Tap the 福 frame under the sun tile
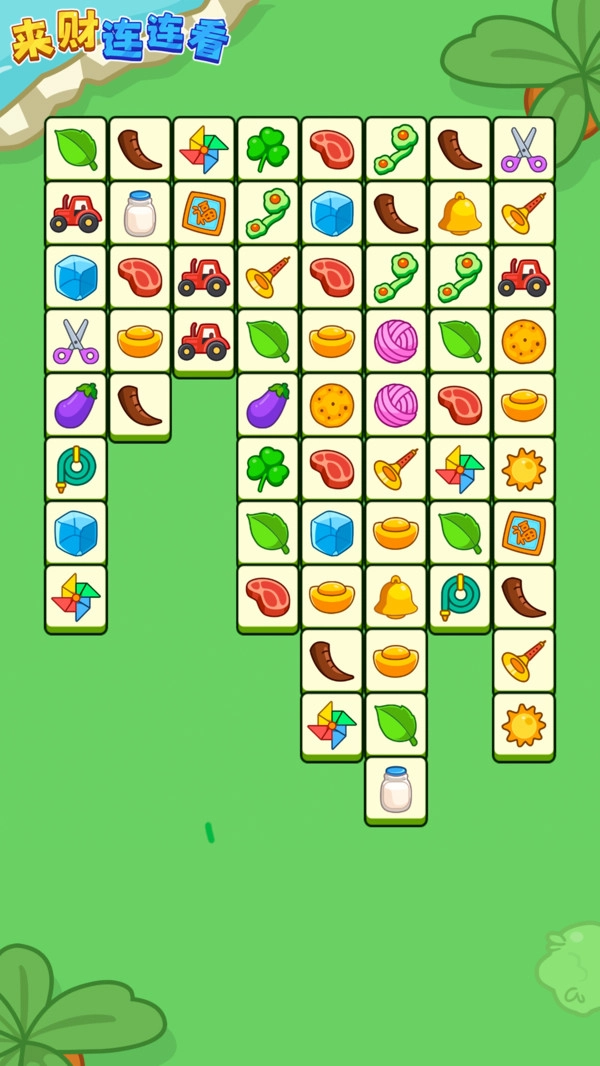The image size is (600, 1066). pos(524,533)
